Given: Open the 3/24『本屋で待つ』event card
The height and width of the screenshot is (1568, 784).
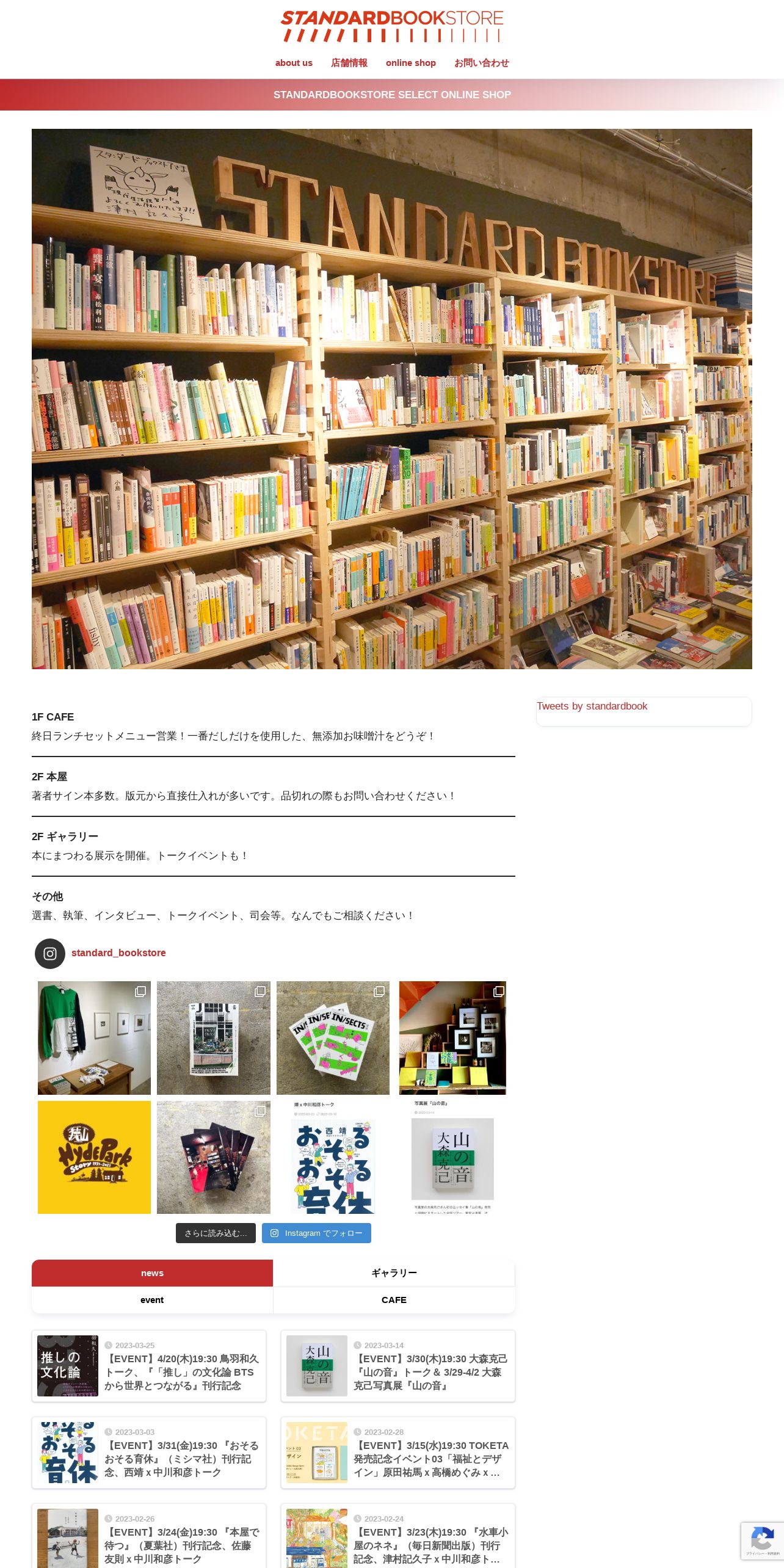Looking at the screenshot, I should (181, 1545).
